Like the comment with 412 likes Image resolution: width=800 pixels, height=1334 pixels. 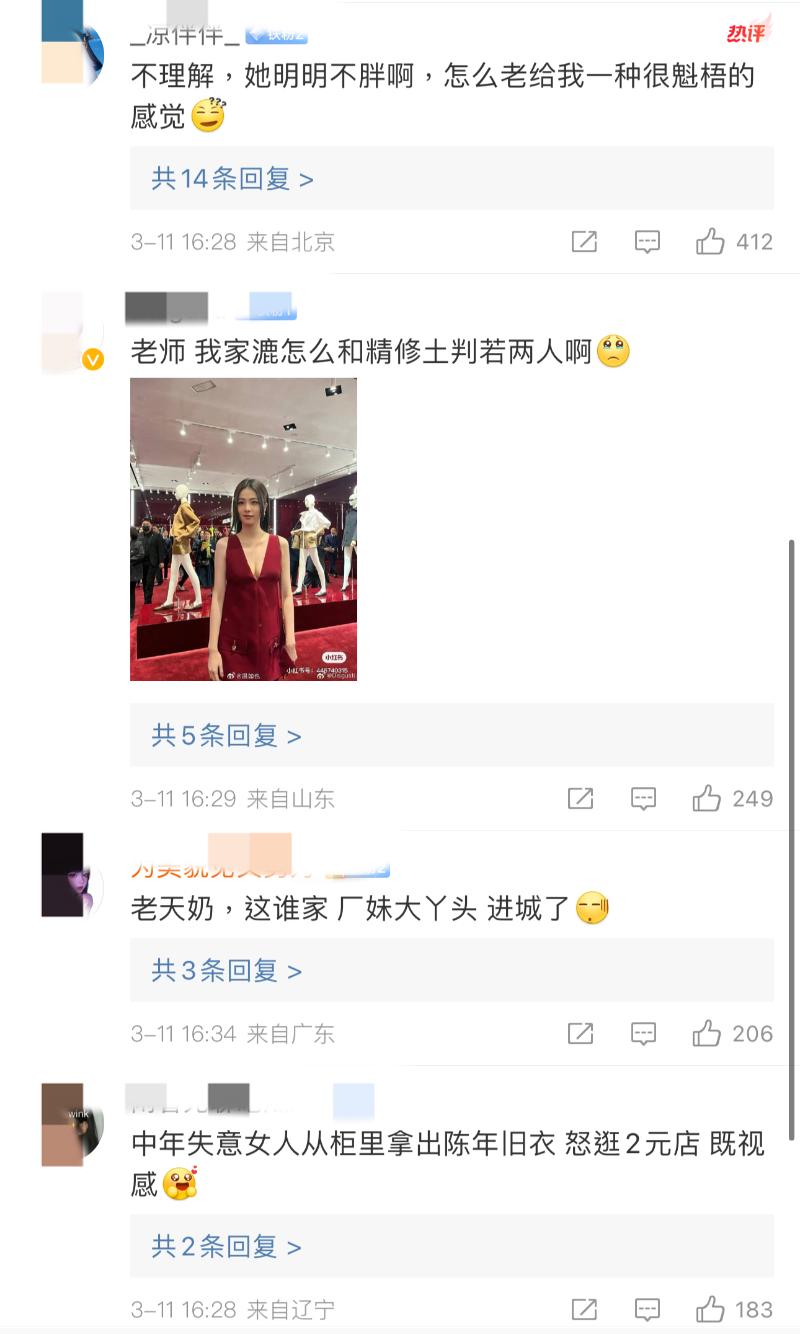coord(711,242)
